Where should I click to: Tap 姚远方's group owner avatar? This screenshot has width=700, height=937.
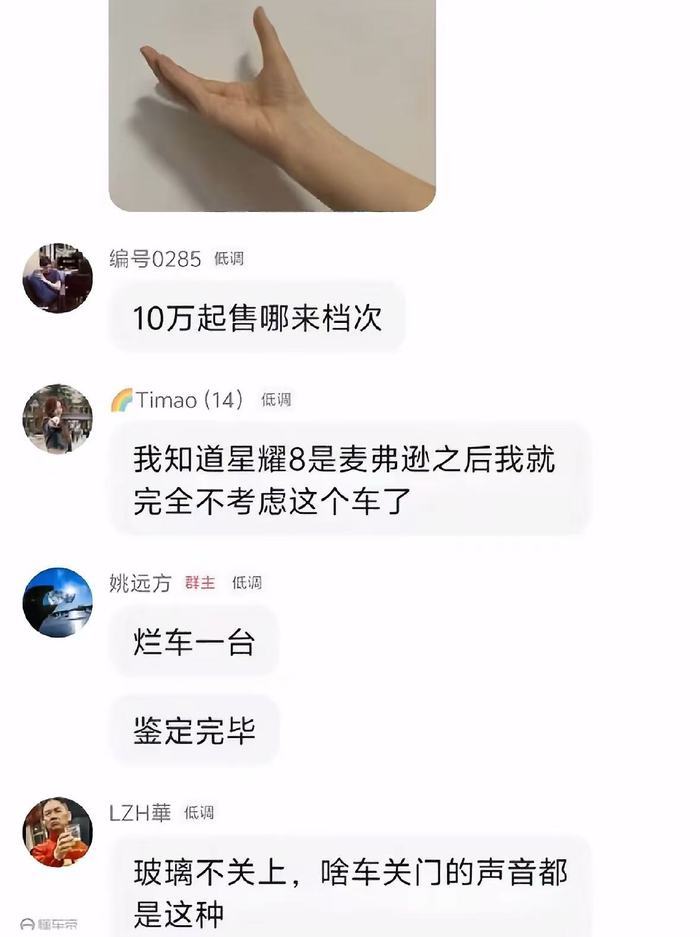tap(57, 602)
